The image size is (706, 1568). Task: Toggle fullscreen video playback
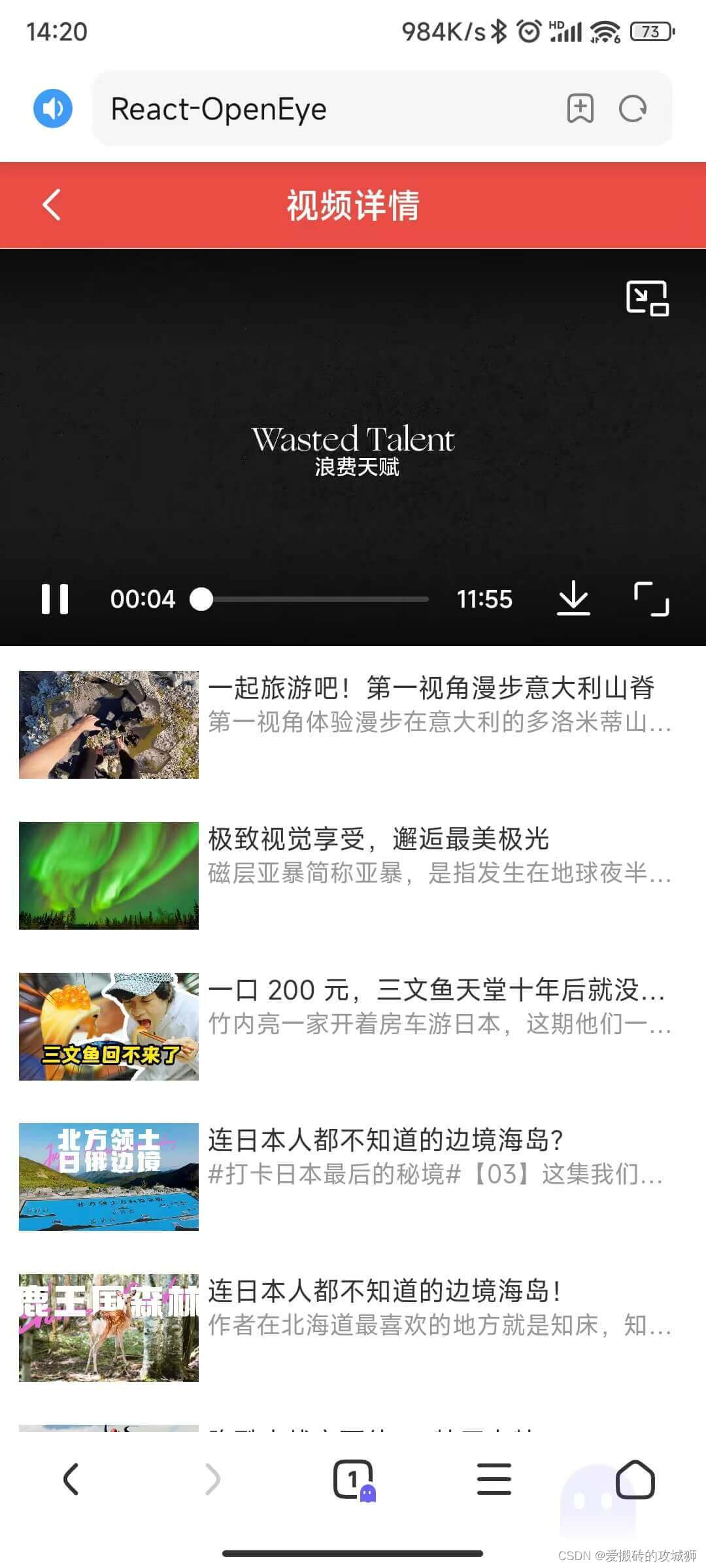(652, 598)
